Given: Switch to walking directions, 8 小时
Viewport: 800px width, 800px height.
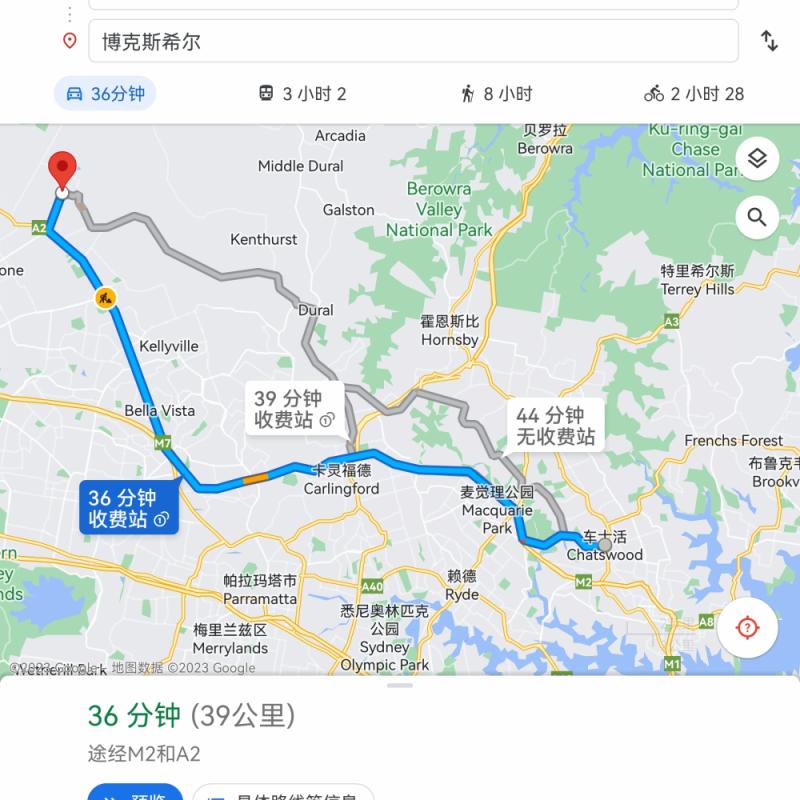Looking at the screenshot, I should pyautogui.click(x=496, y=94).
